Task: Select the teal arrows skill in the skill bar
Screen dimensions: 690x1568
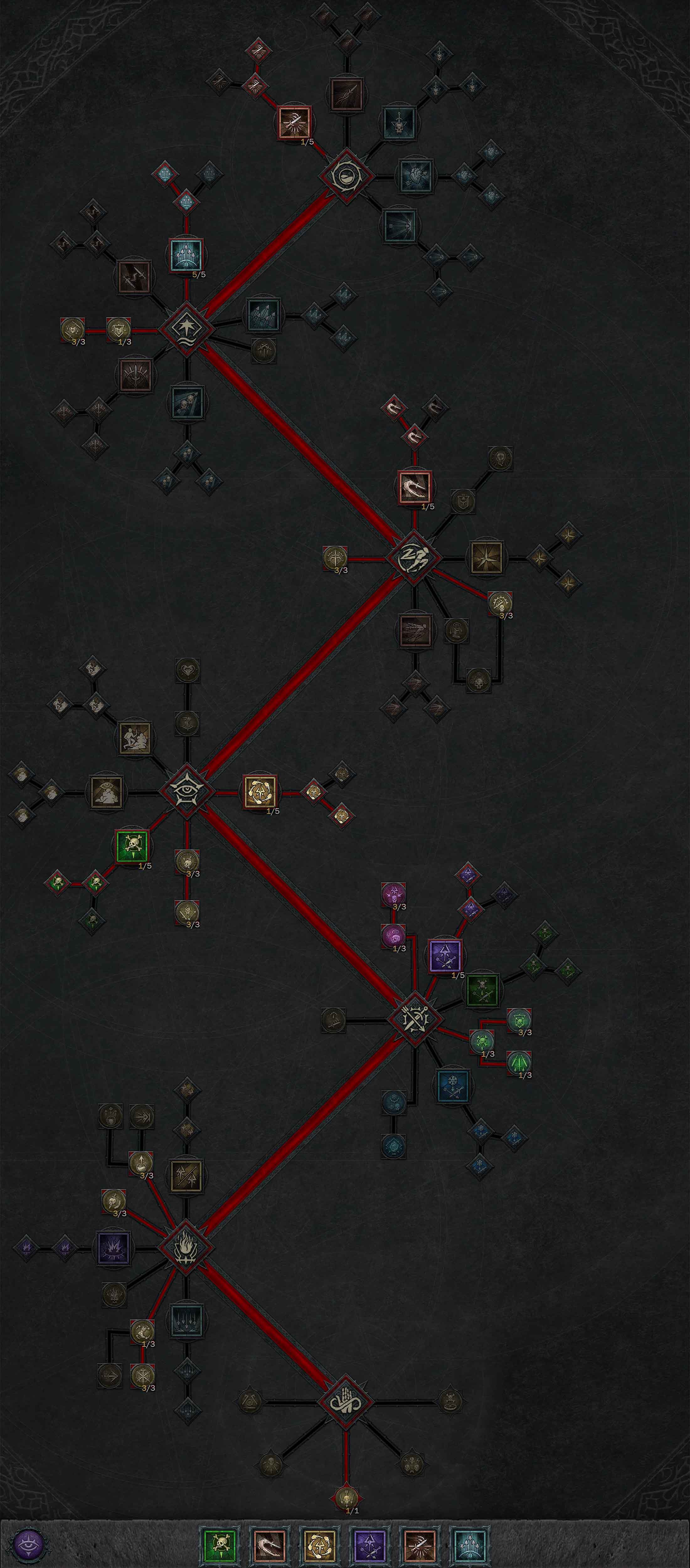Action: click(x=470, y=1545)
